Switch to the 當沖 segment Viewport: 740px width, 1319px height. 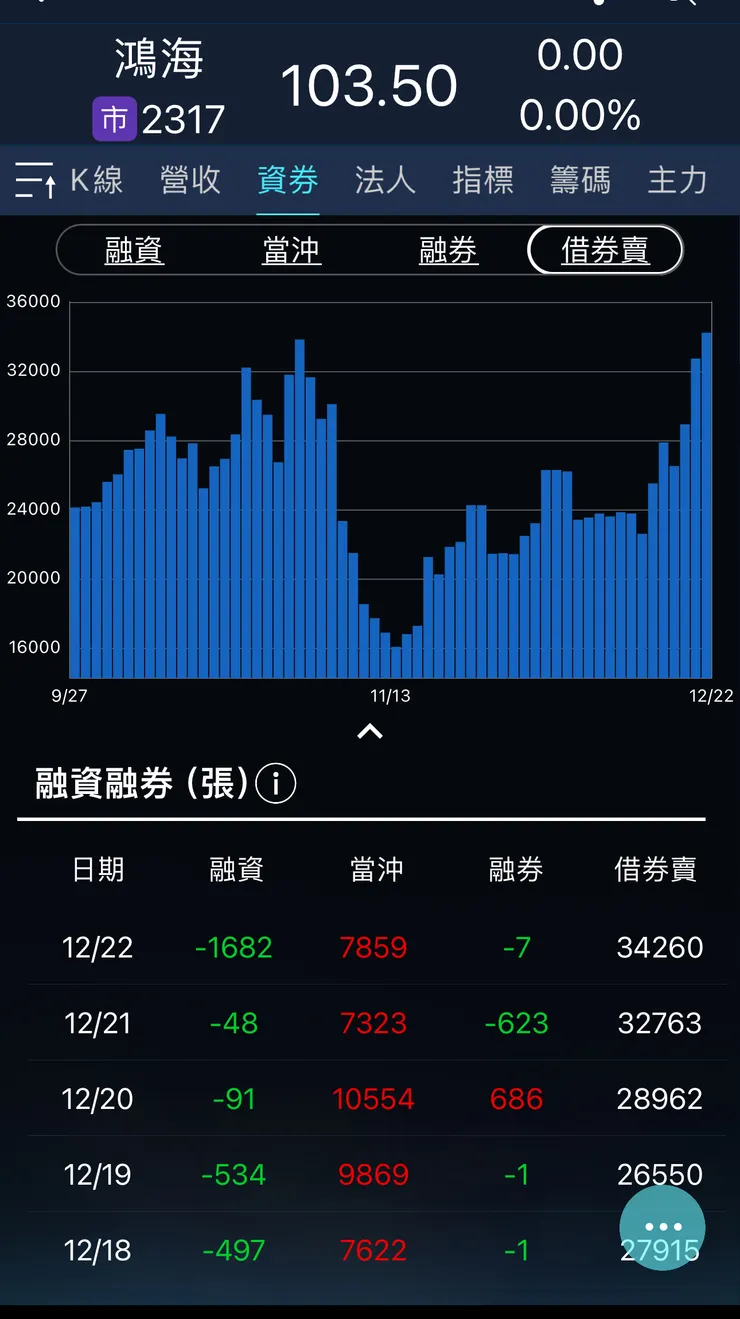(x=291, y=250)
